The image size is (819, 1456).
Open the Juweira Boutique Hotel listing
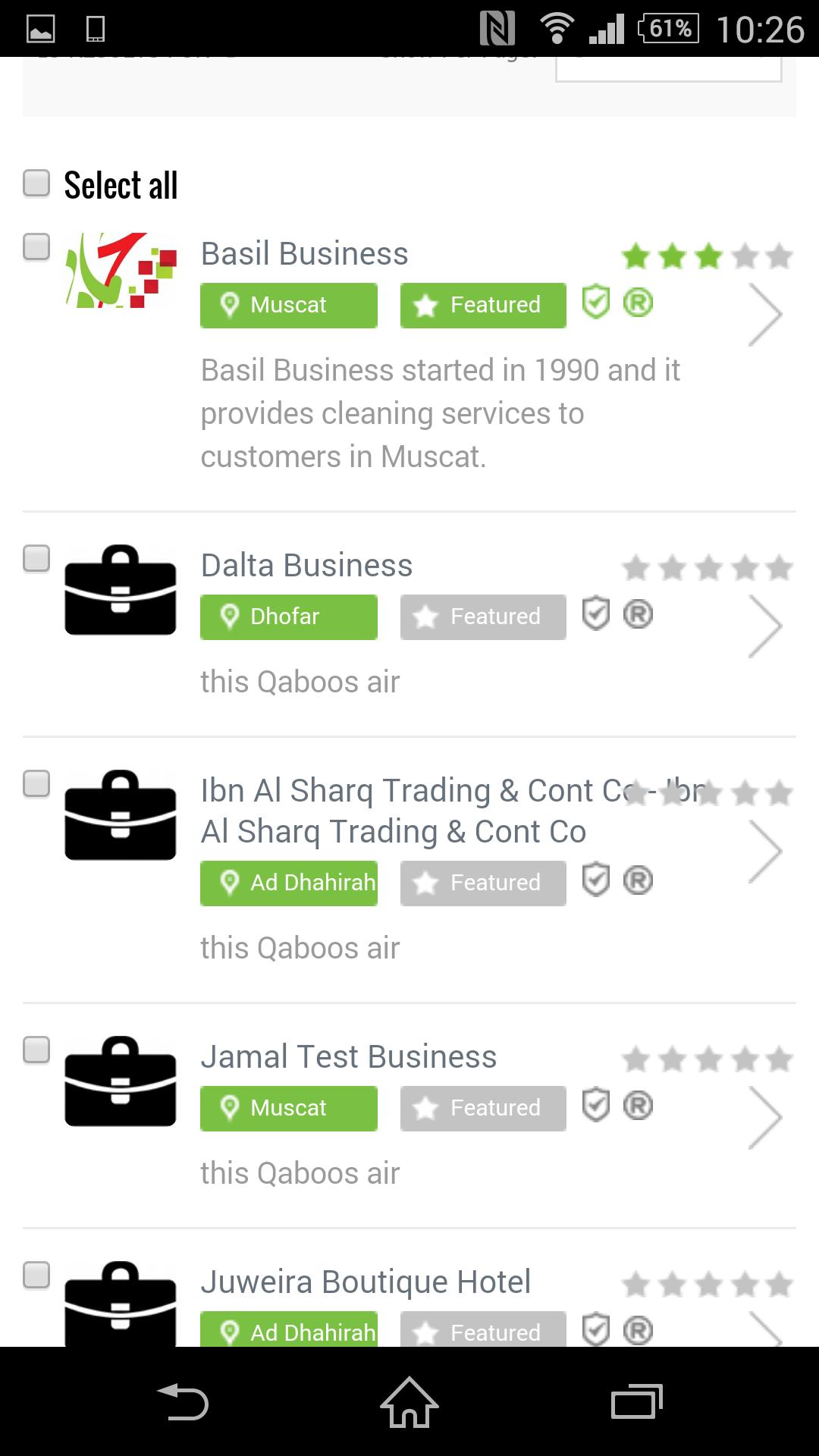366,1282
